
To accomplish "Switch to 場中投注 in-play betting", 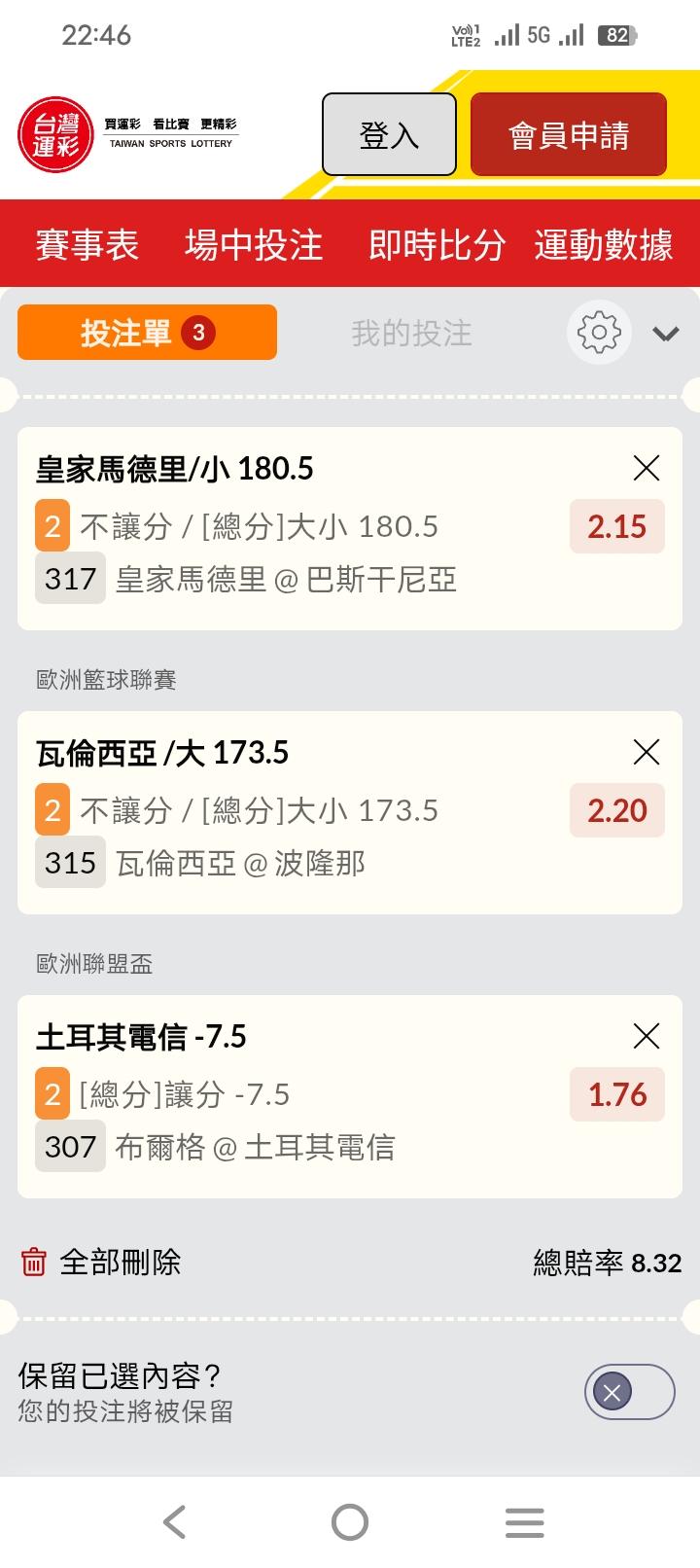I will (253, 244).
